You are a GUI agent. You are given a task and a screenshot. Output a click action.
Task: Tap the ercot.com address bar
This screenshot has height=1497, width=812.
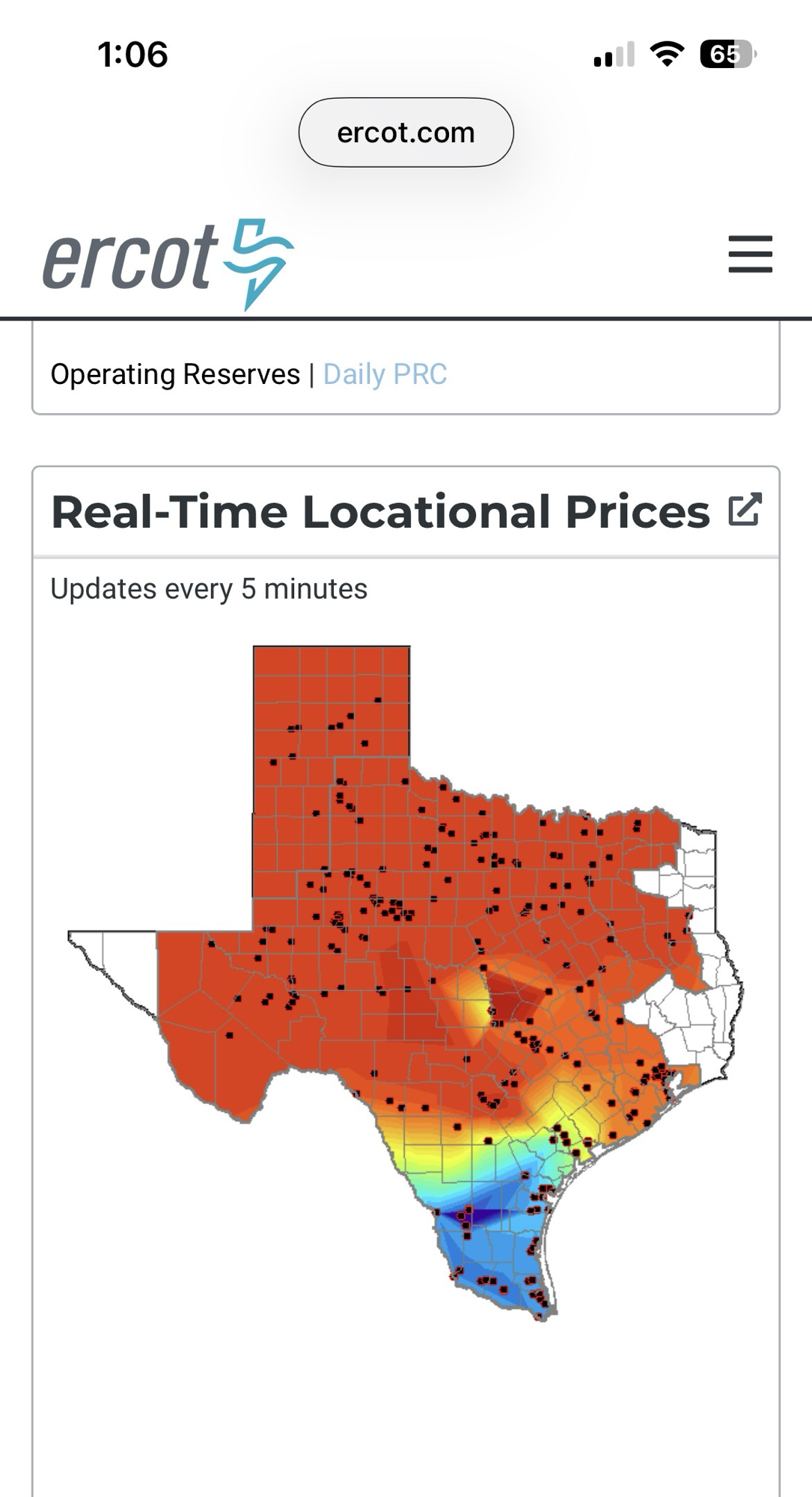(x=406, y=132)
